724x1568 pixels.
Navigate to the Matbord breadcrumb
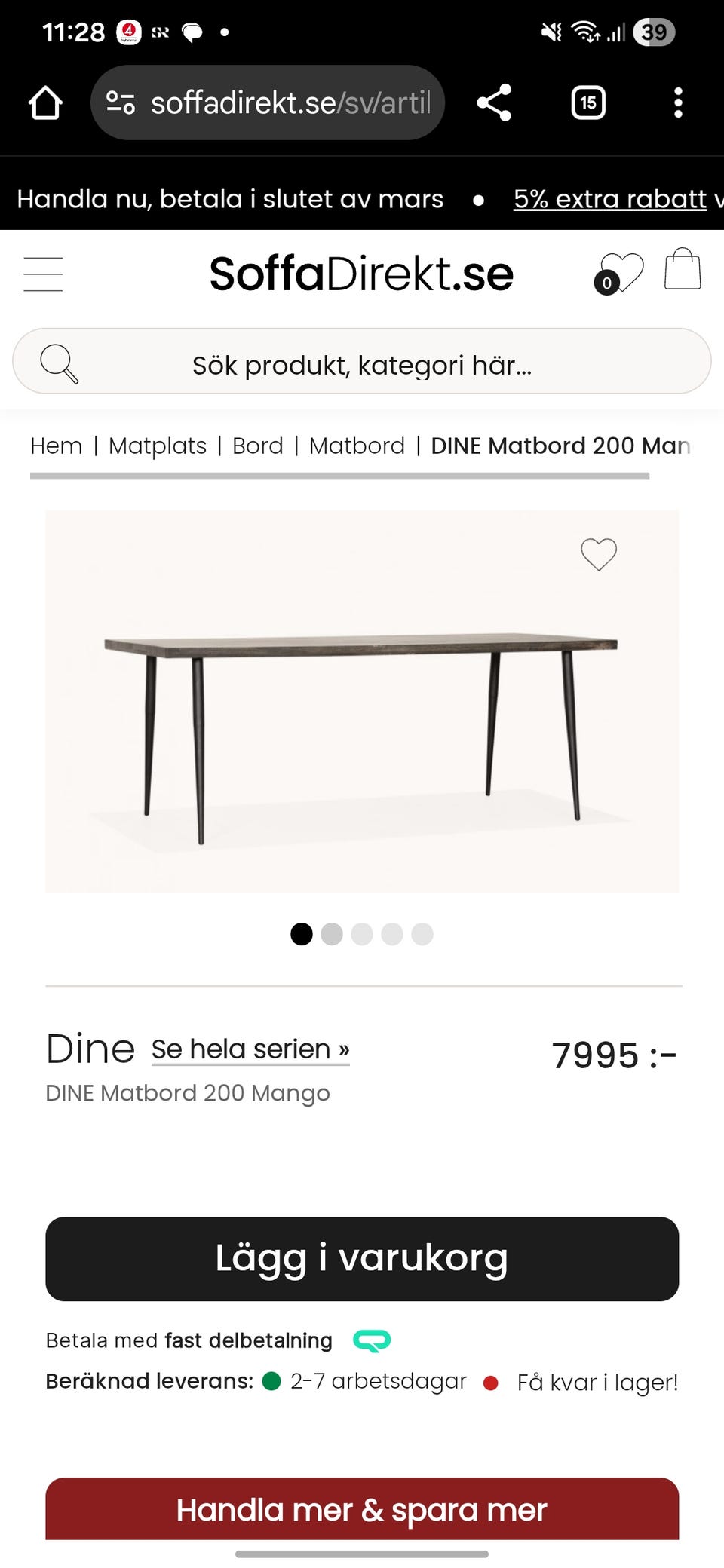[357, 445]
